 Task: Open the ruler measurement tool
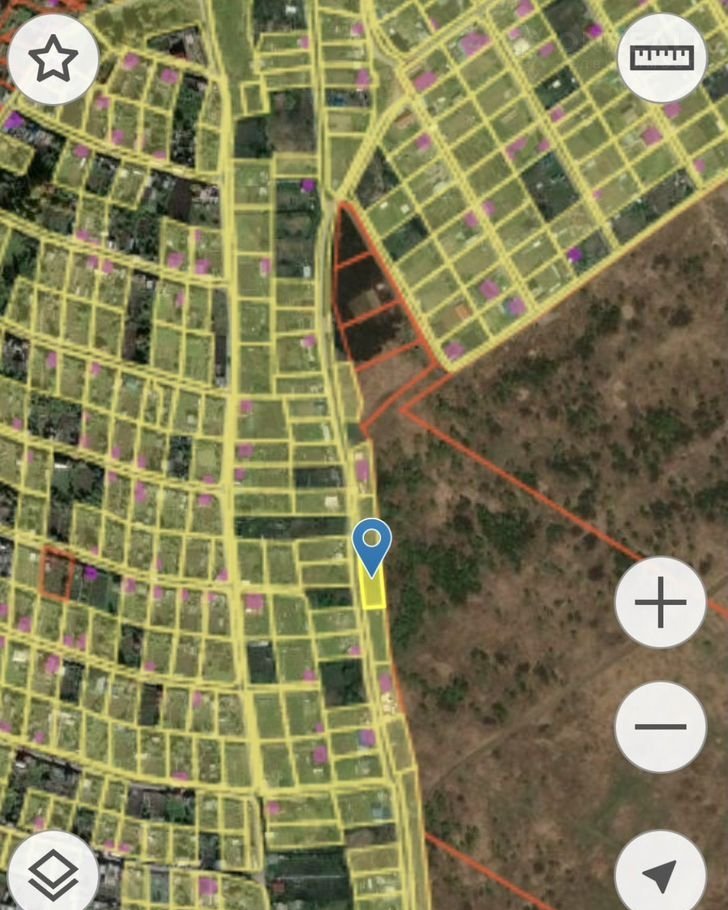click(660, 59)
